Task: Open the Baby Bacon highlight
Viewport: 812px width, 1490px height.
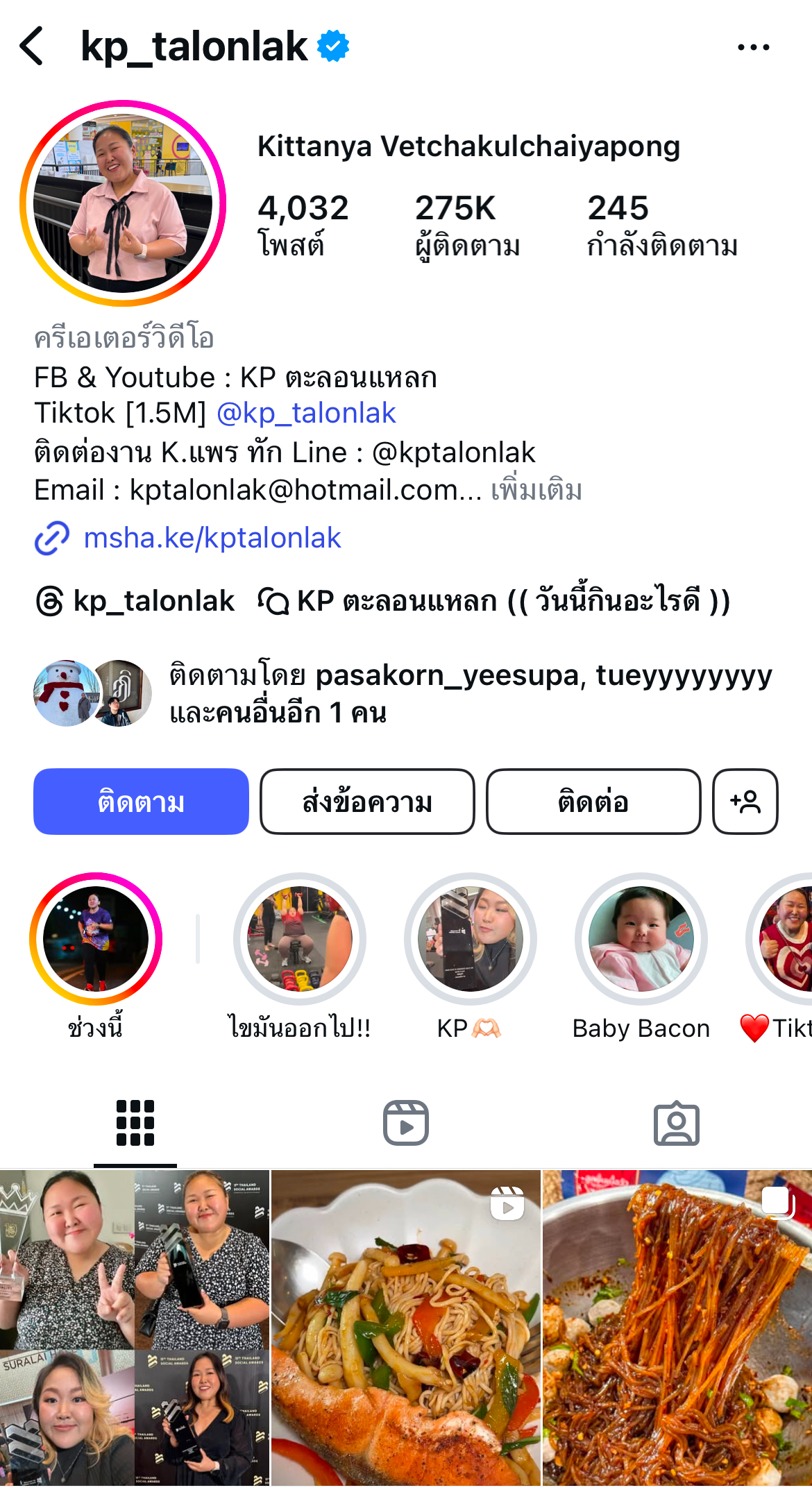Action: point(641,939)
